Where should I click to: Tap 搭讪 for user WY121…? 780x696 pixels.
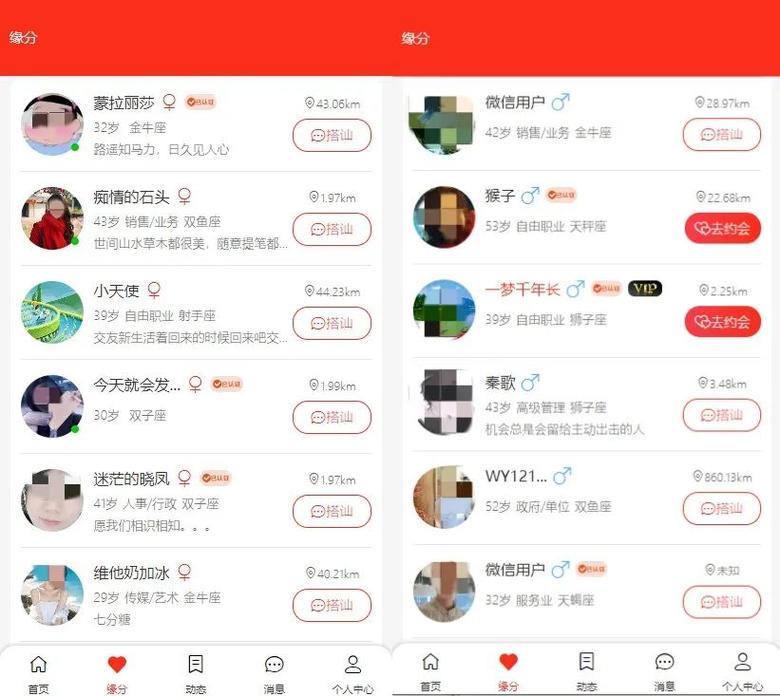click(721, 508)
